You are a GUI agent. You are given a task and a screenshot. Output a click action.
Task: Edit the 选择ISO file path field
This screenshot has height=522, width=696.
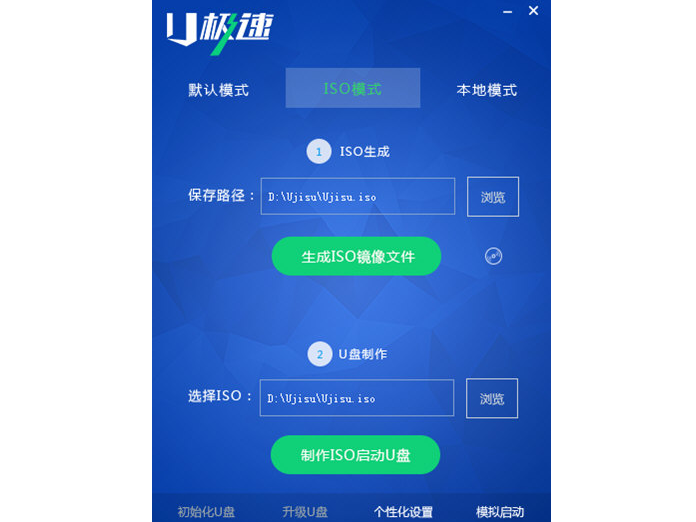pyautogui.click(x=357, y=398)
